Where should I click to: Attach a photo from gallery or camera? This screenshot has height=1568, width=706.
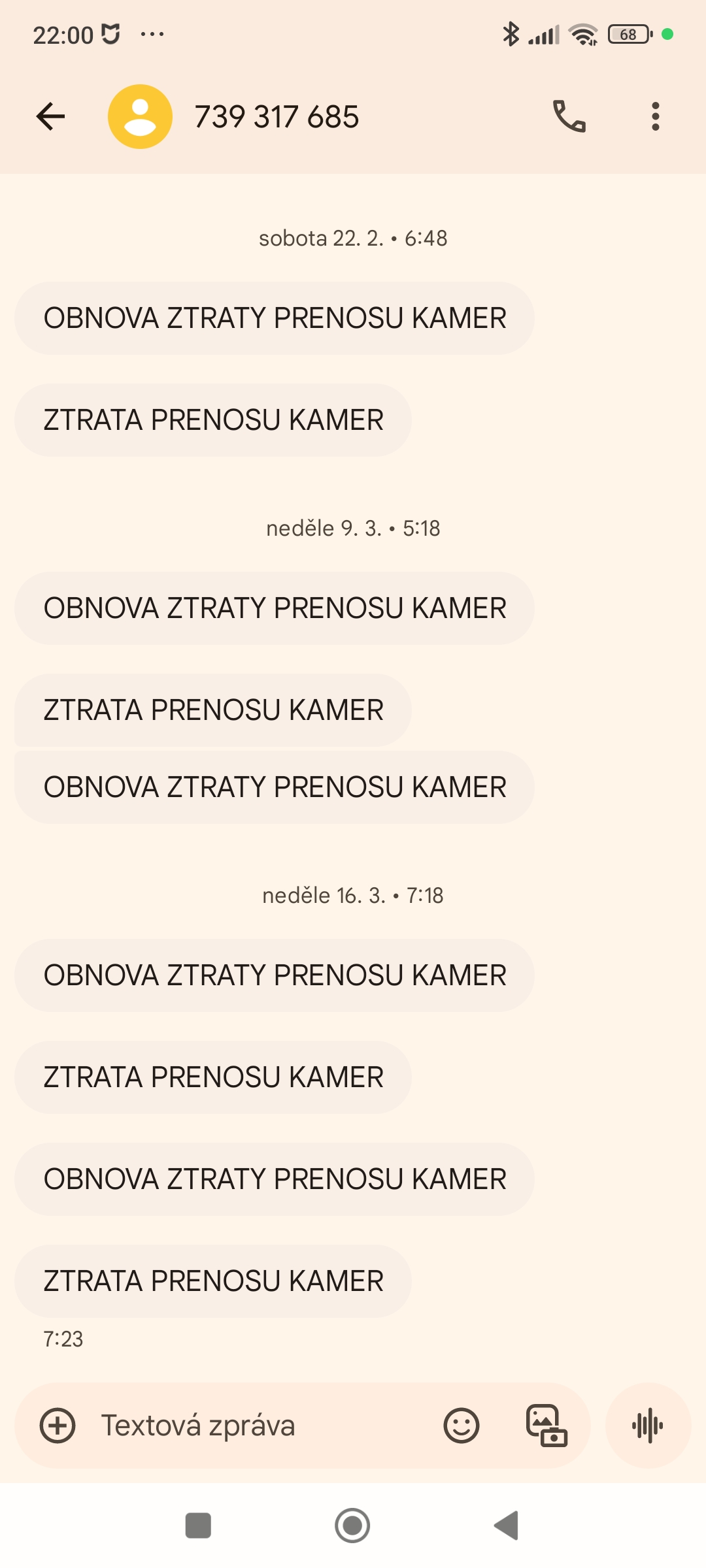click(546, 1426)
